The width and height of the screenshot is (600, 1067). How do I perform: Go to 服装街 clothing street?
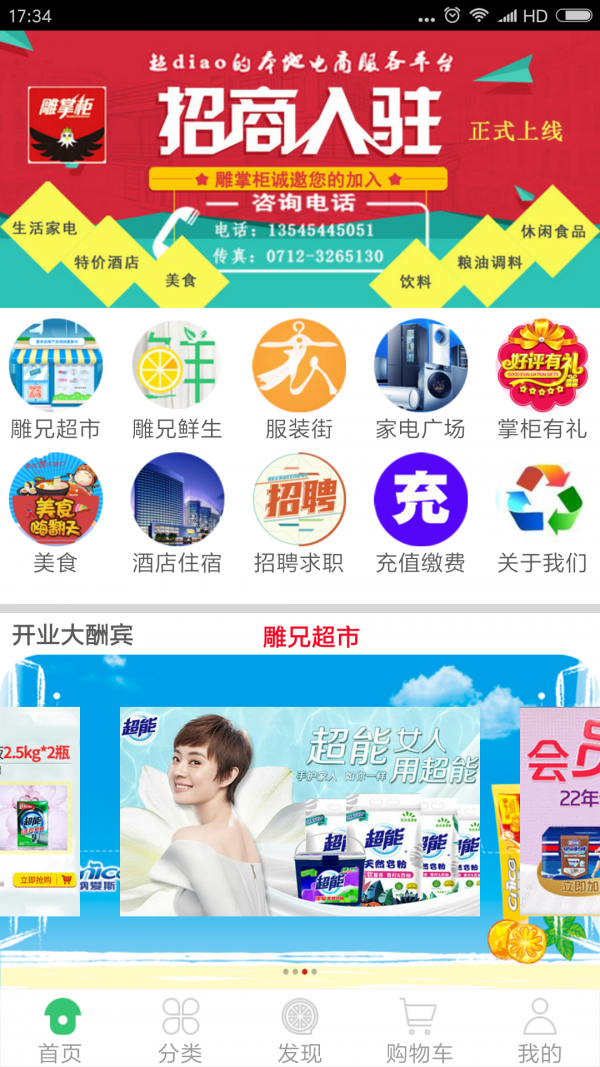click(299, 380)
